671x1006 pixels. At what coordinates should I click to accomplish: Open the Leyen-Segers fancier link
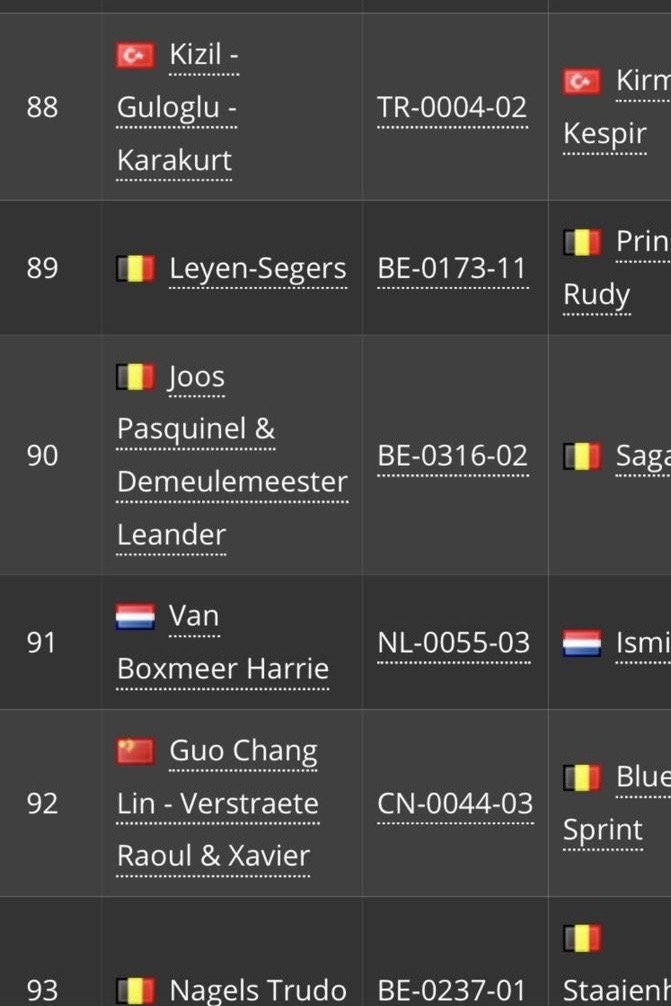tap(257, 268)
